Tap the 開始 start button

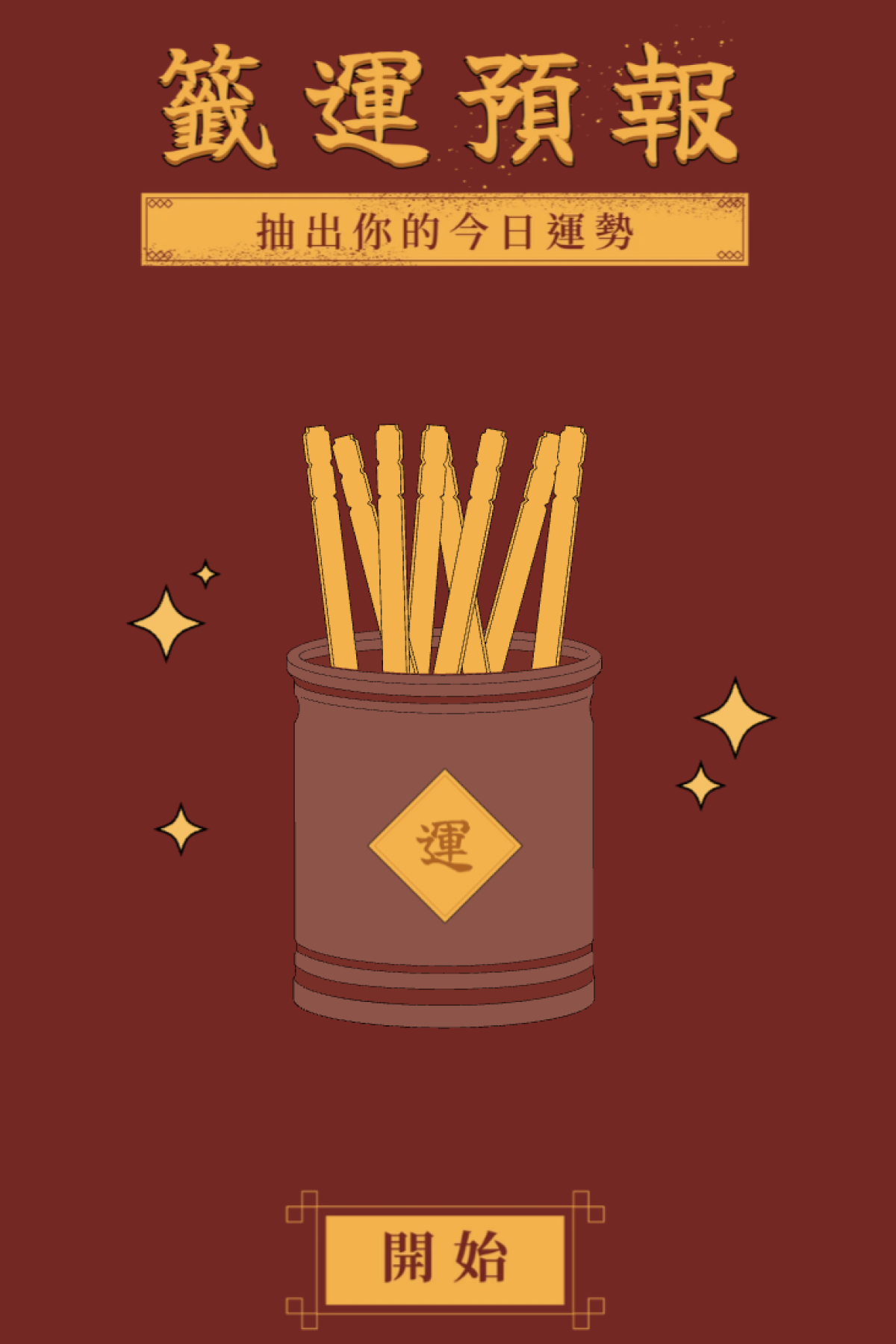[x=445, y=1259]
